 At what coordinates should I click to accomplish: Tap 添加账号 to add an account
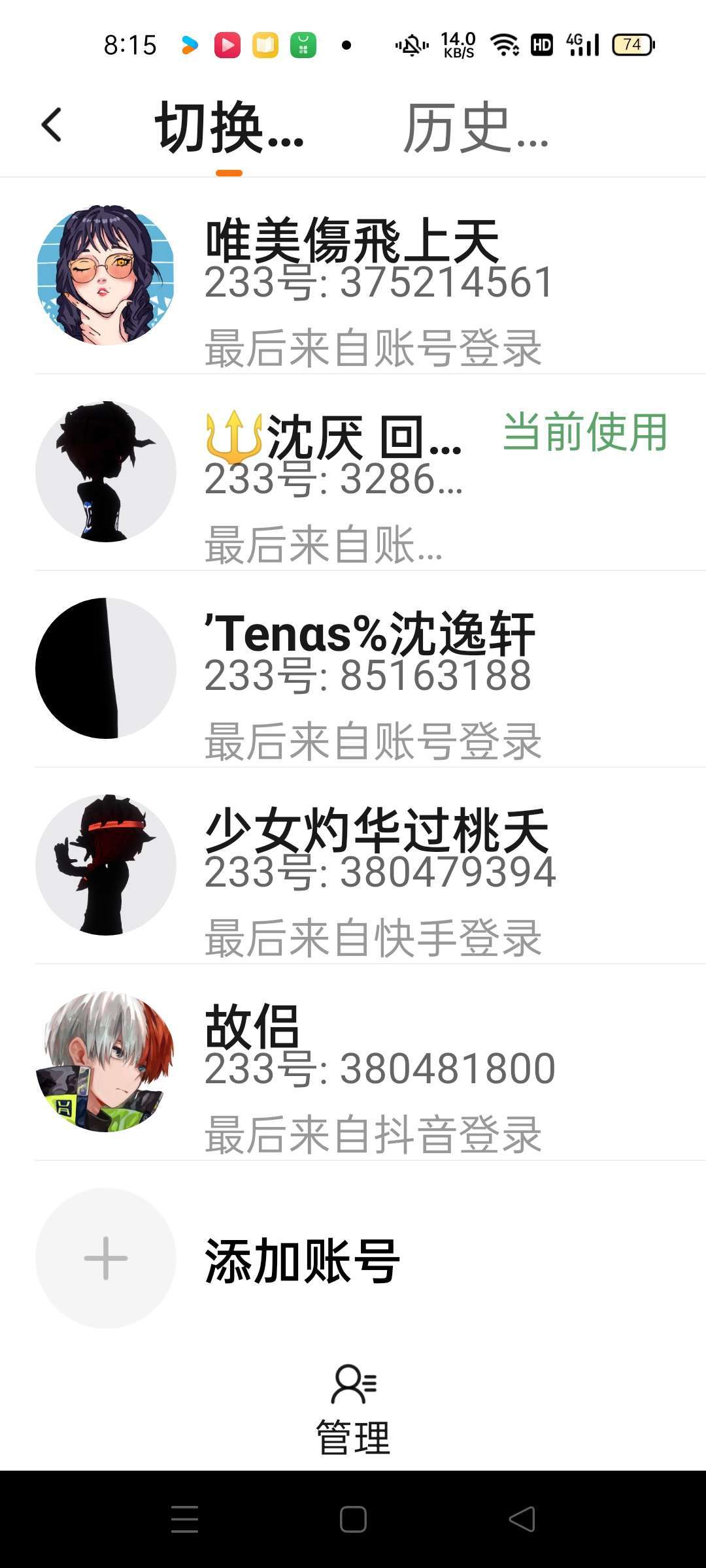301,1259
